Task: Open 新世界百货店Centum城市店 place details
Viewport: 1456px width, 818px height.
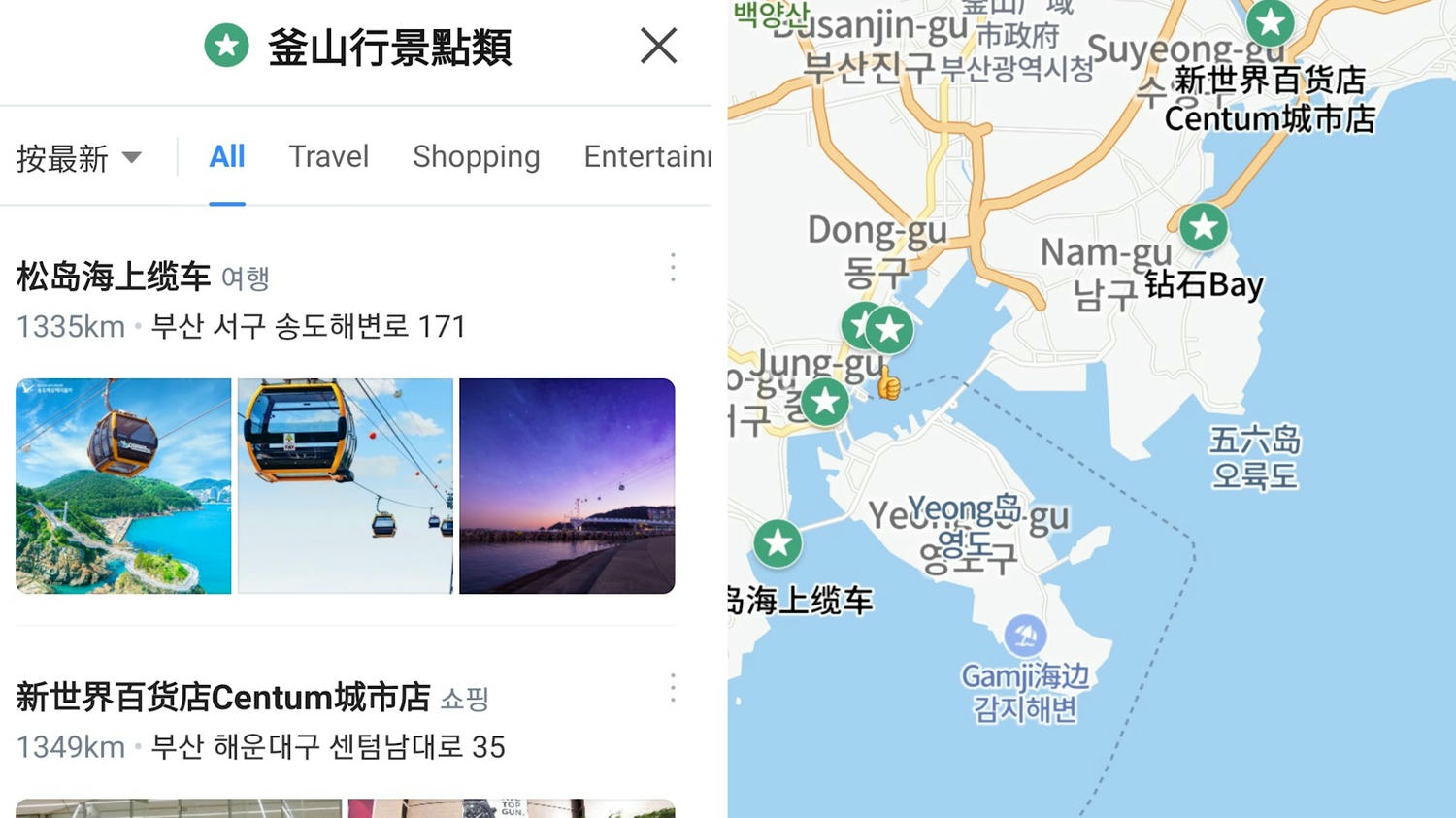Action: (223, 698)
